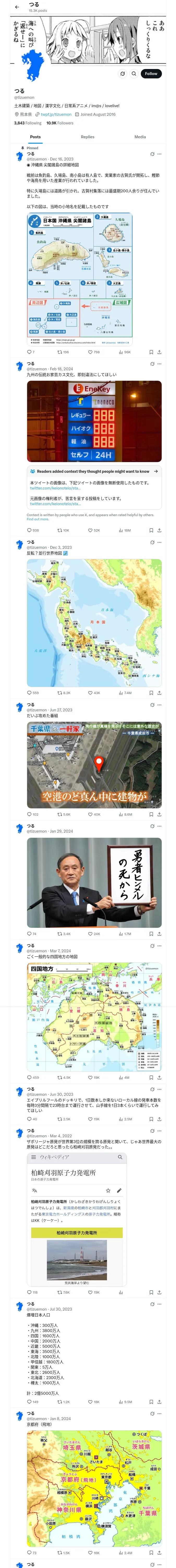Viewport: 176px width, 1568px height.
Task: Tap the Find out more link
Action: [x=38, y=519]
